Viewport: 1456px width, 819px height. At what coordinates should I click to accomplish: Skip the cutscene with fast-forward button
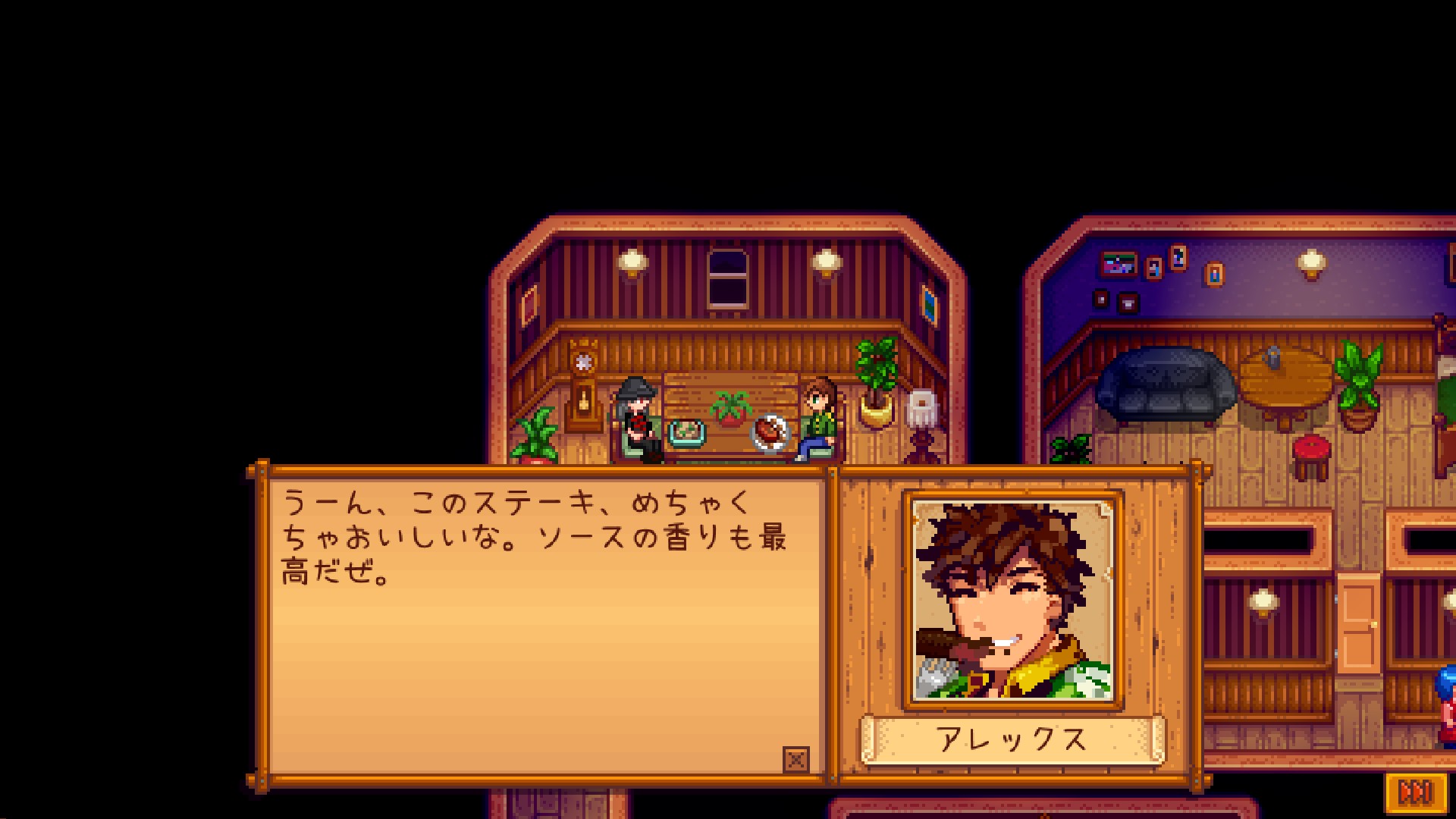(1415, 793)
